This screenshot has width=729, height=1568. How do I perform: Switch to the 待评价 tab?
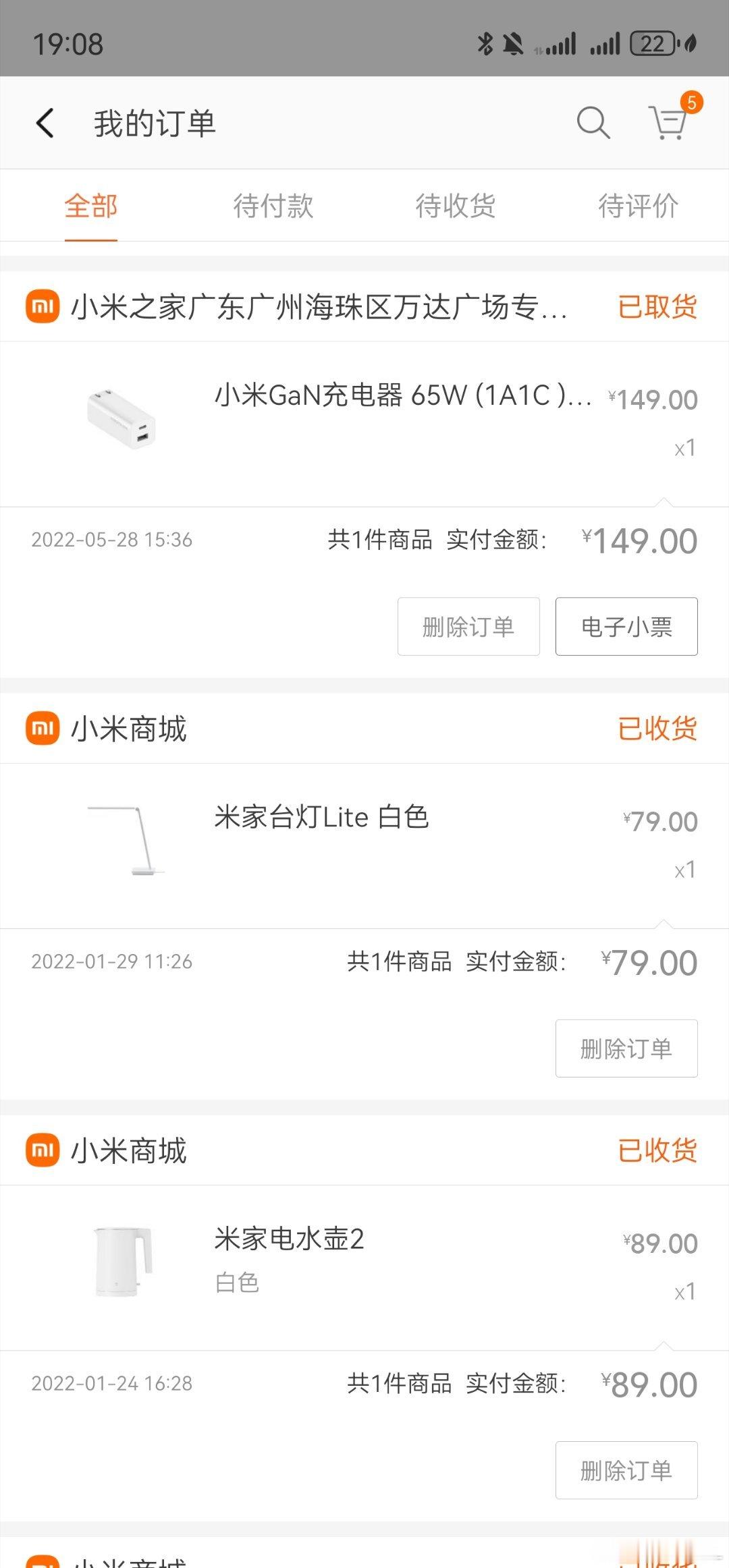[x=638, y=205]
